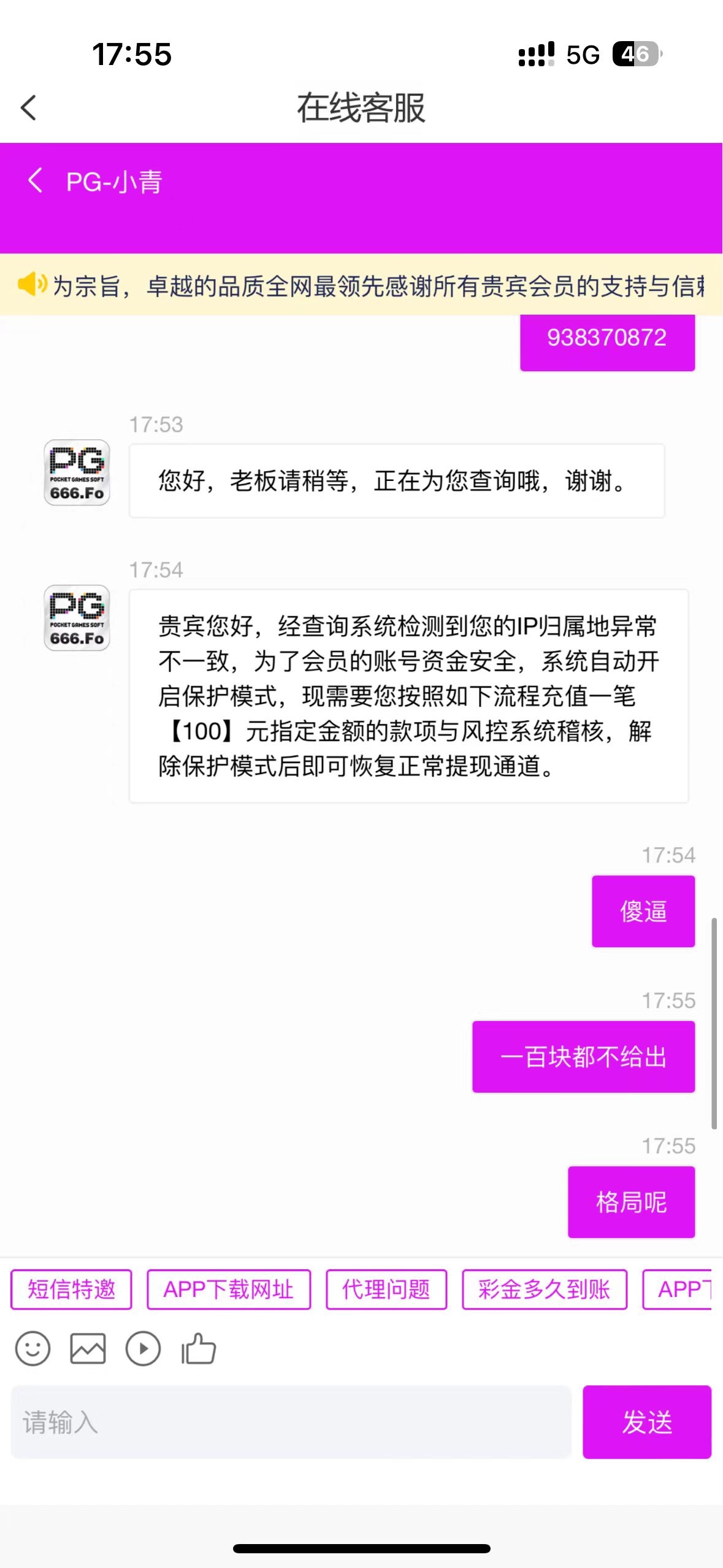
Task: Attach a video with the play icon
Action: (x=143, y=1349)
